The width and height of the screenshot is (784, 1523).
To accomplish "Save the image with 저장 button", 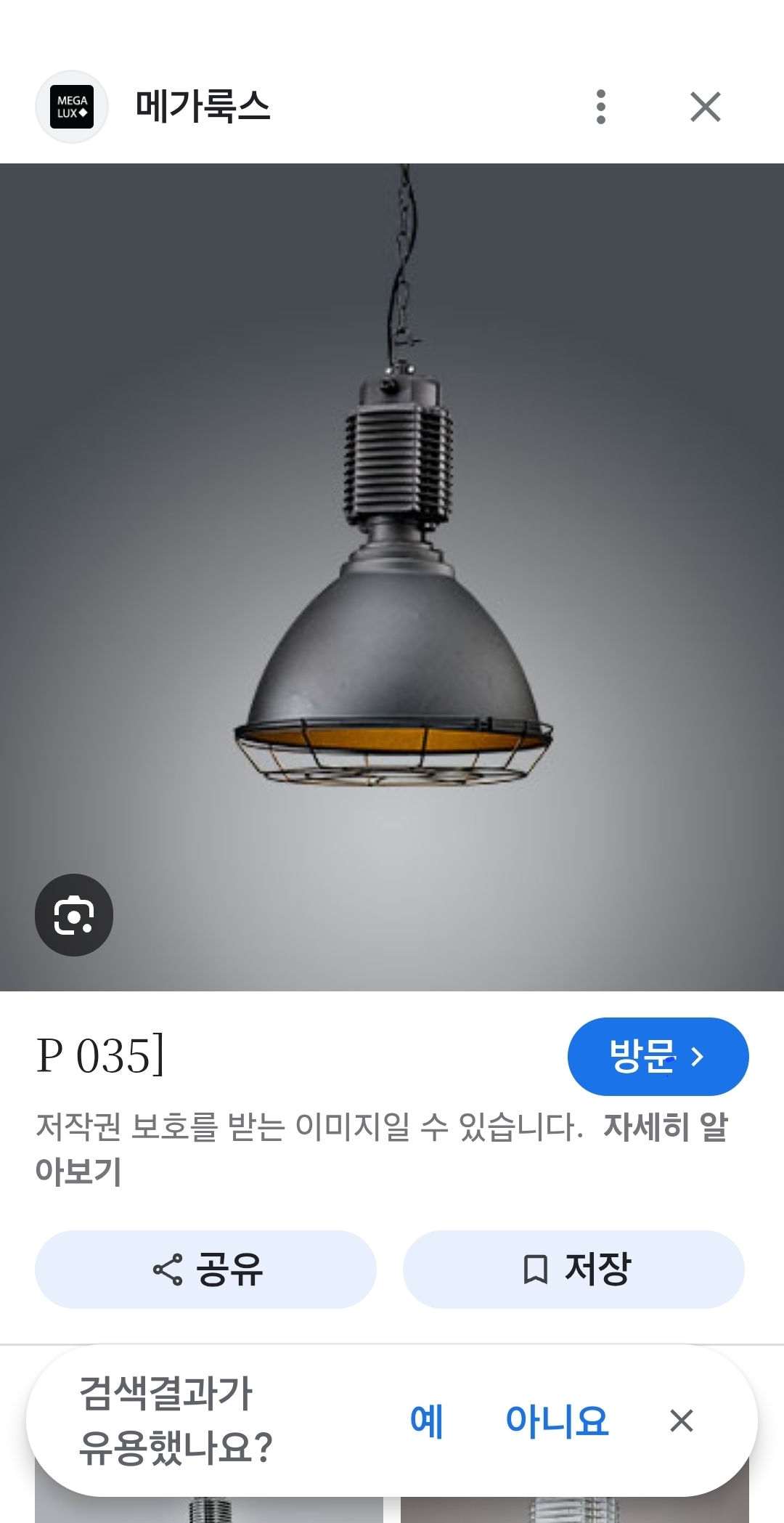I will (573, 1269).
